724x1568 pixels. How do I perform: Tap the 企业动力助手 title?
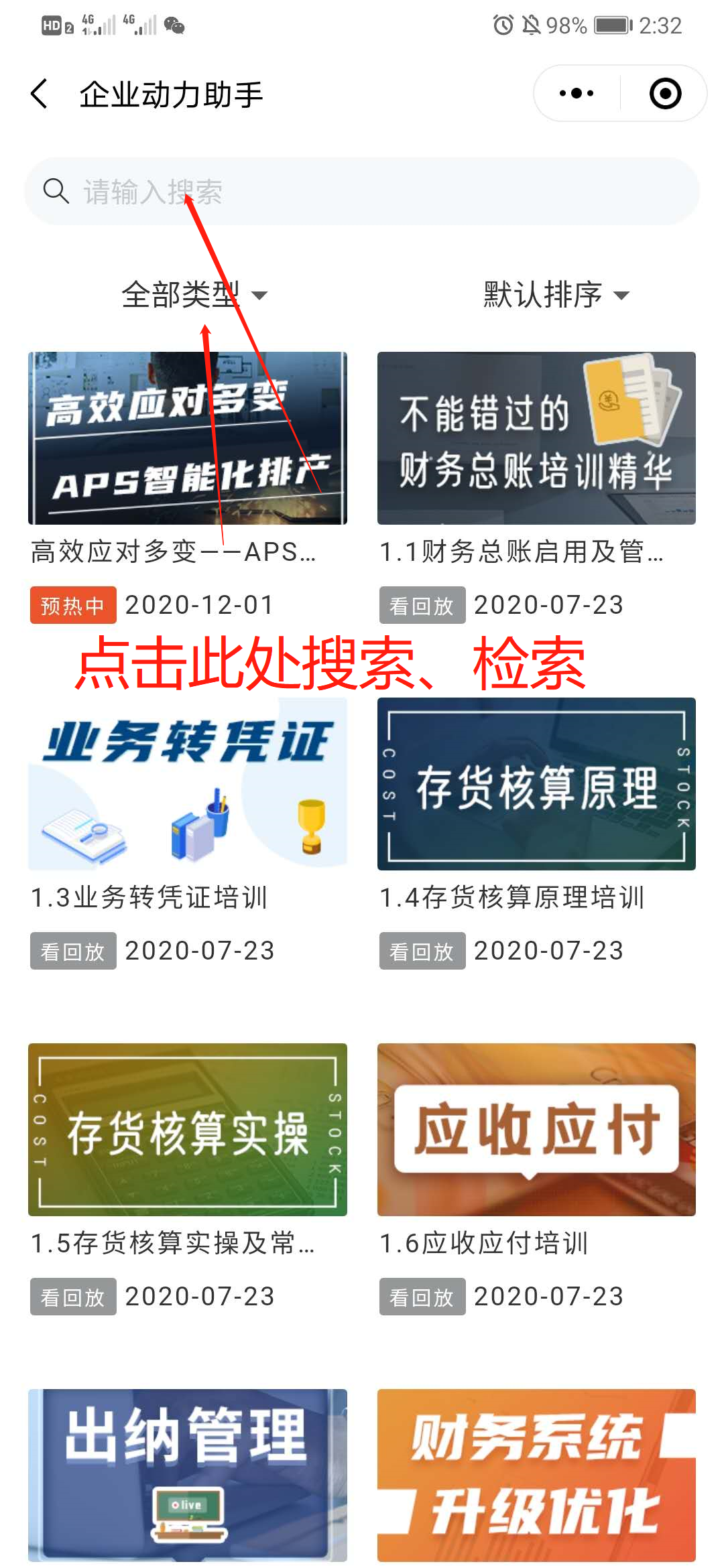(x=172, y=93)
